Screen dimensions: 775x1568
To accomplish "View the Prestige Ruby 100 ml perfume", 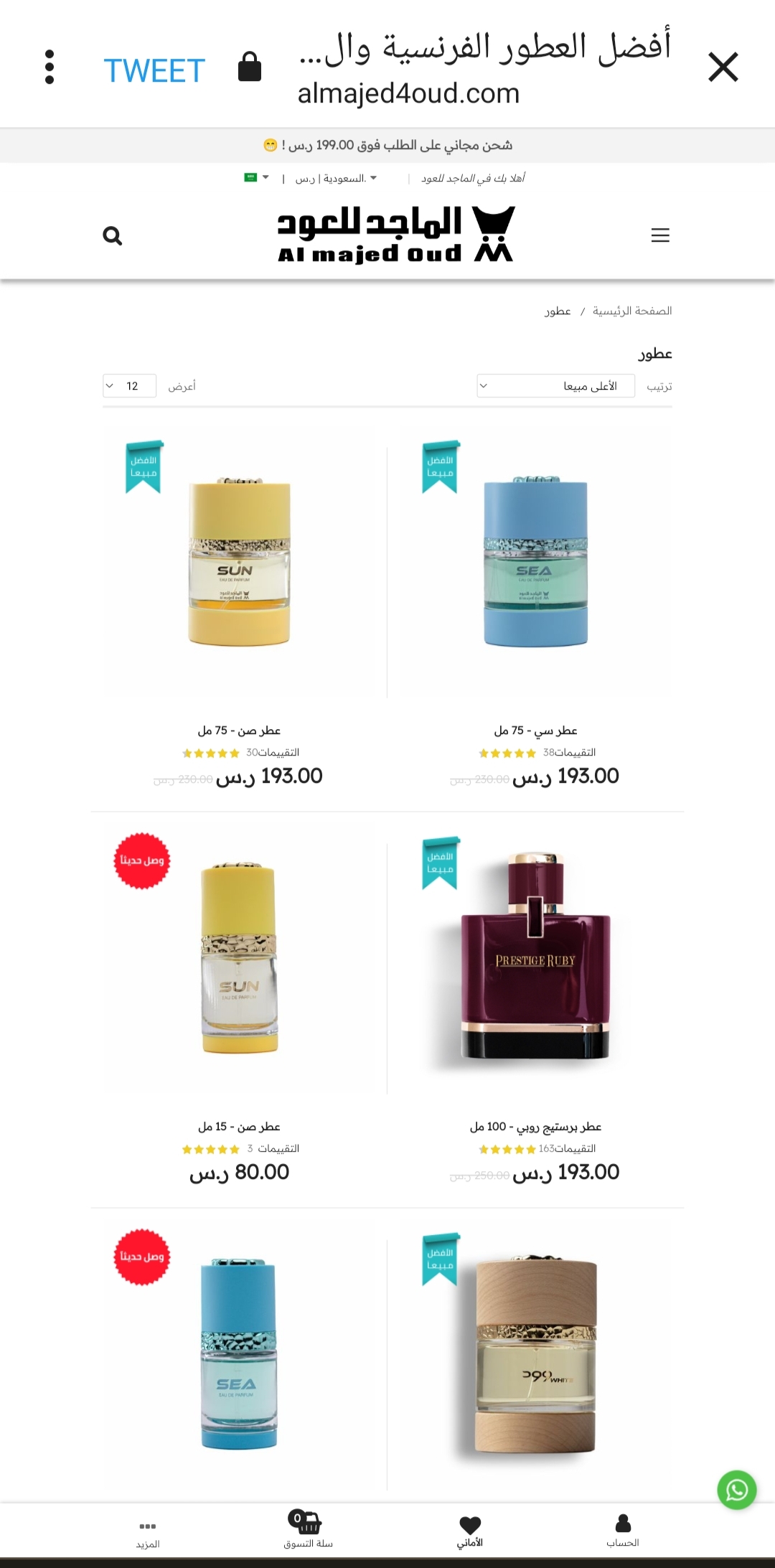I will (535, 1005).
